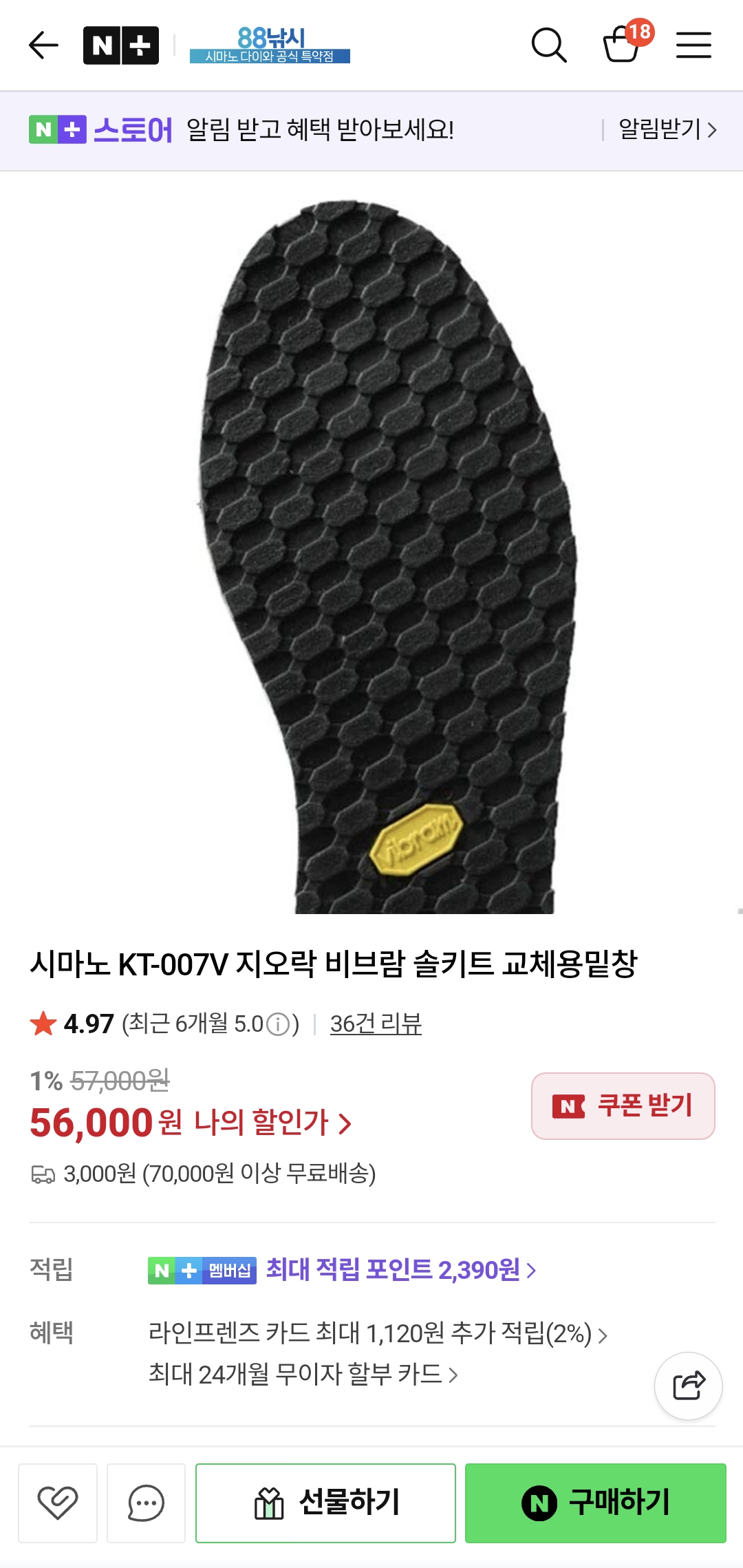This screenshot has height=1568, width=743.
Task: Send as gift with 선물하기
Action: click(x=325, y=1503)
